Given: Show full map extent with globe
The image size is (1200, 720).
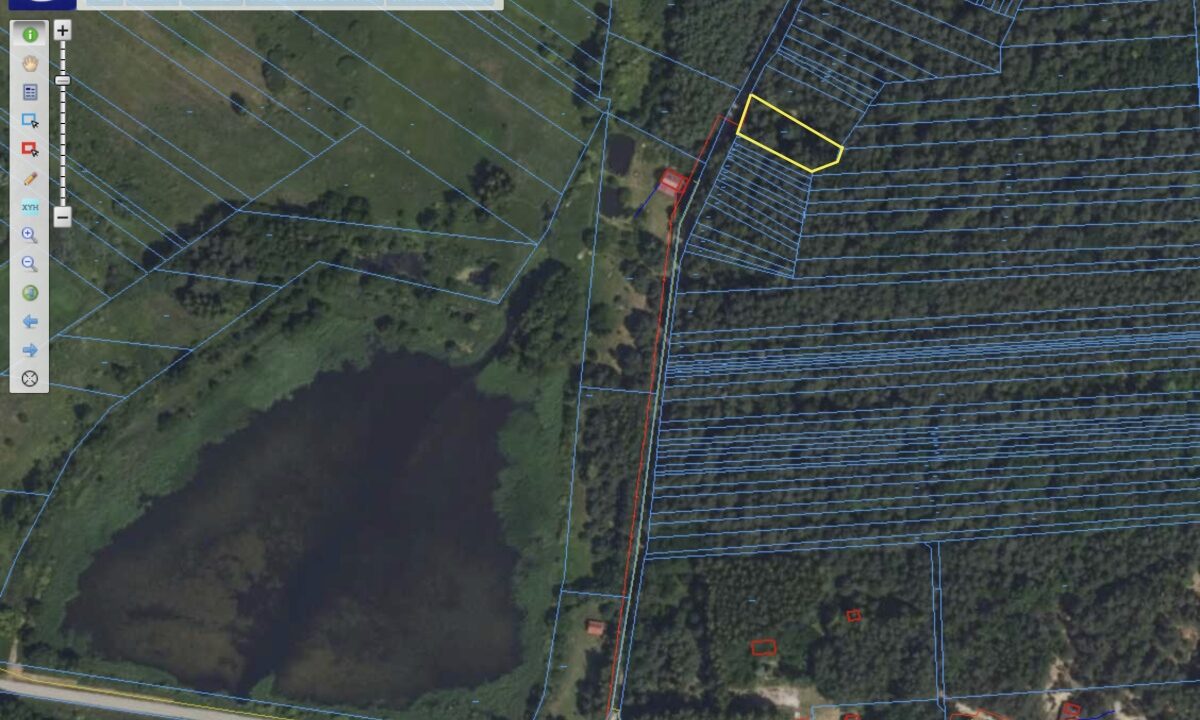Looking at the screenshot, I should [30, 293].
